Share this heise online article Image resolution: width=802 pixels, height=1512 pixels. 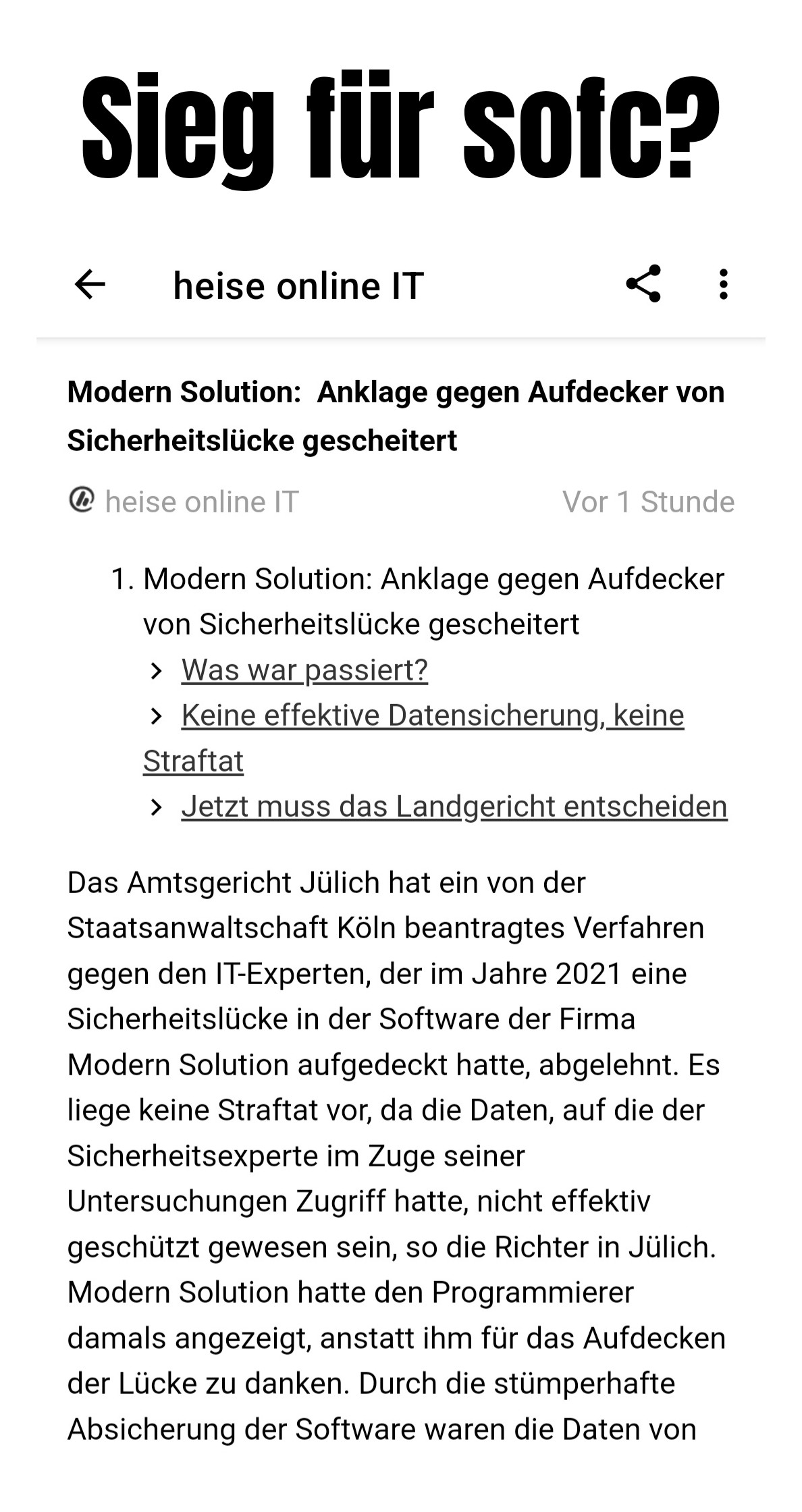coord(643,284)
